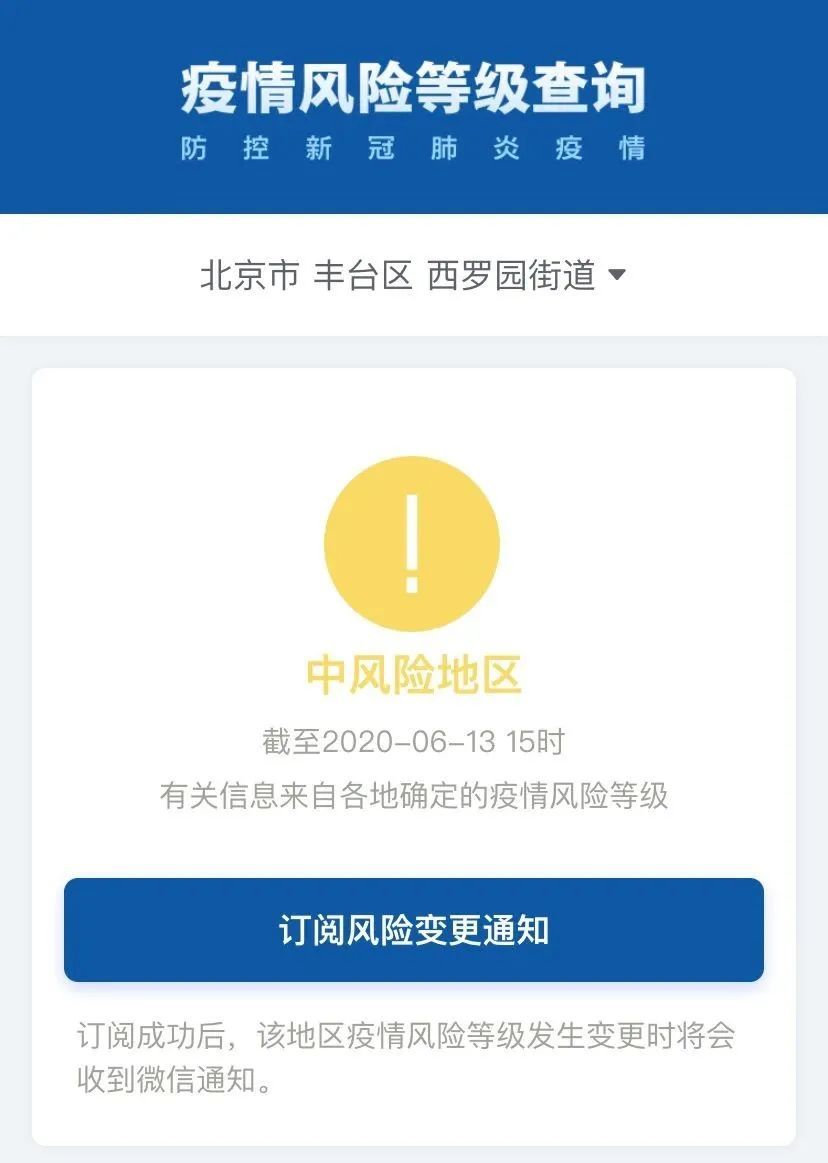Viewport: 828px width, 1163px height.
Task: Select the 防控新冠肺炎疫情 subtitle
Action: (413, 149)
